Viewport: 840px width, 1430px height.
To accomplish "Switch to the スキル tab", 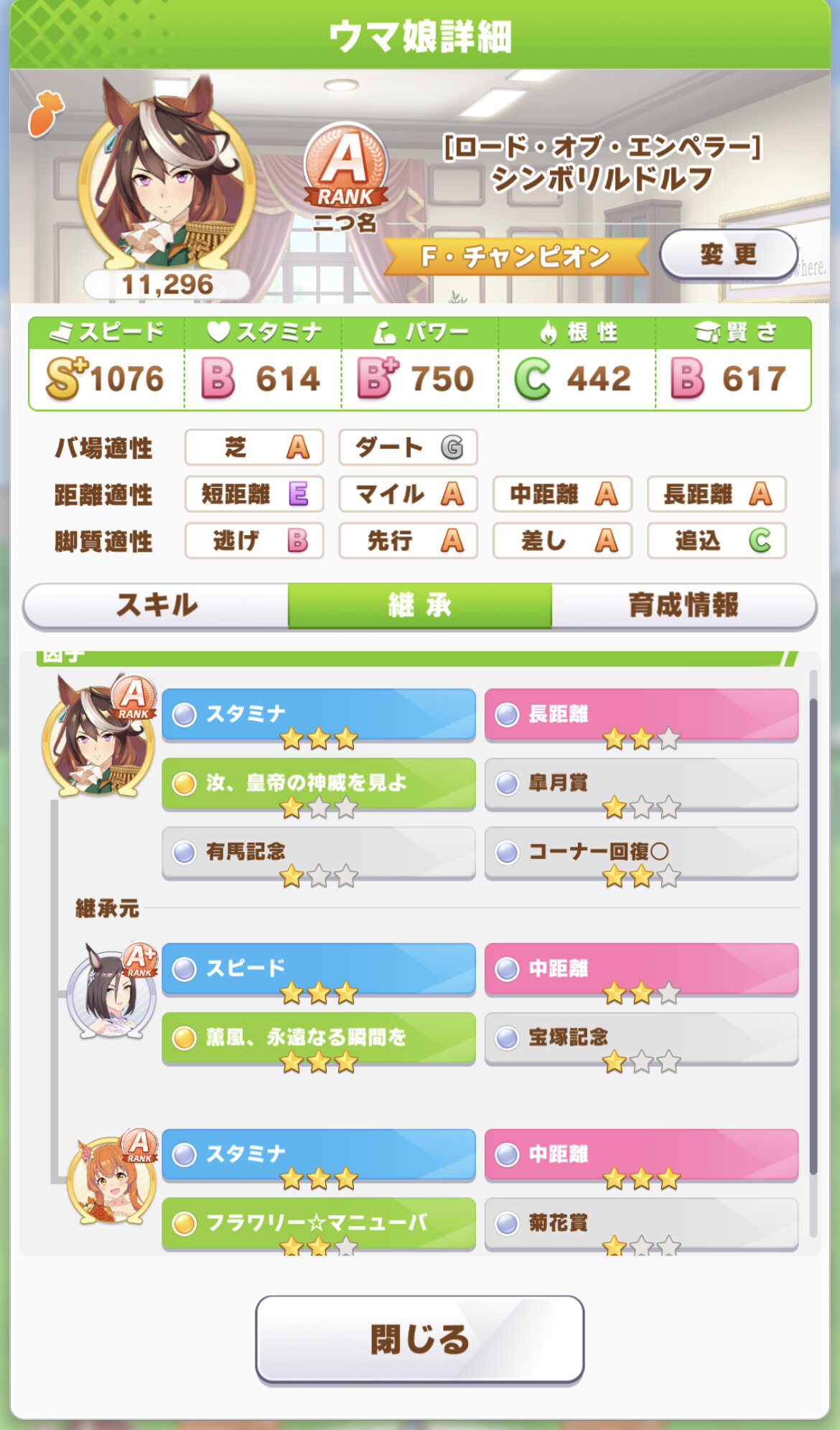I will coord(156,605).
